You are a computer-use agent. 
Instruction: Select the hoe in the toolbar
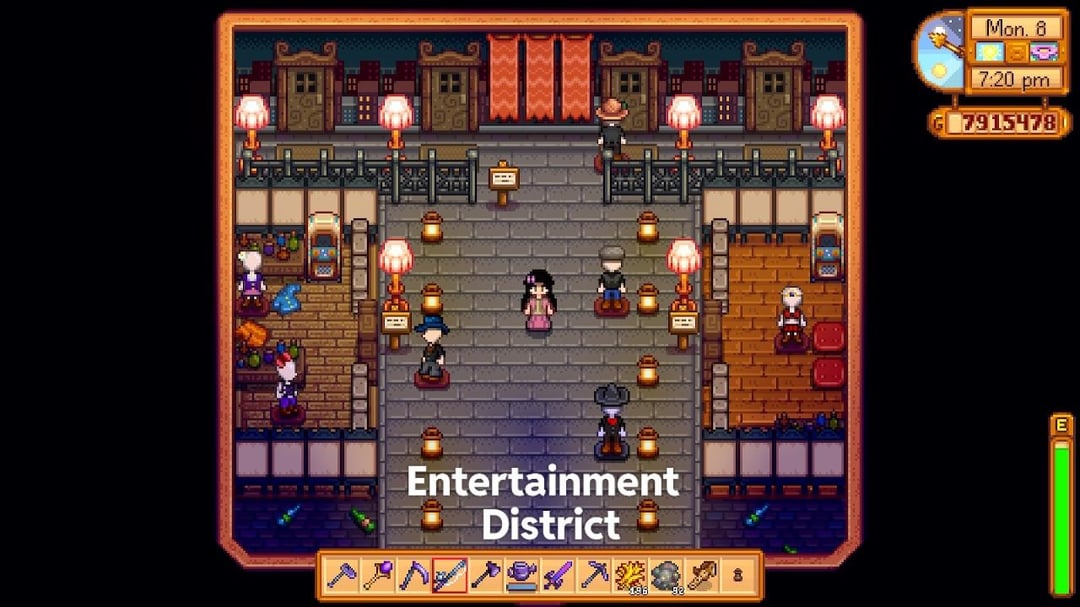[342, 575]
